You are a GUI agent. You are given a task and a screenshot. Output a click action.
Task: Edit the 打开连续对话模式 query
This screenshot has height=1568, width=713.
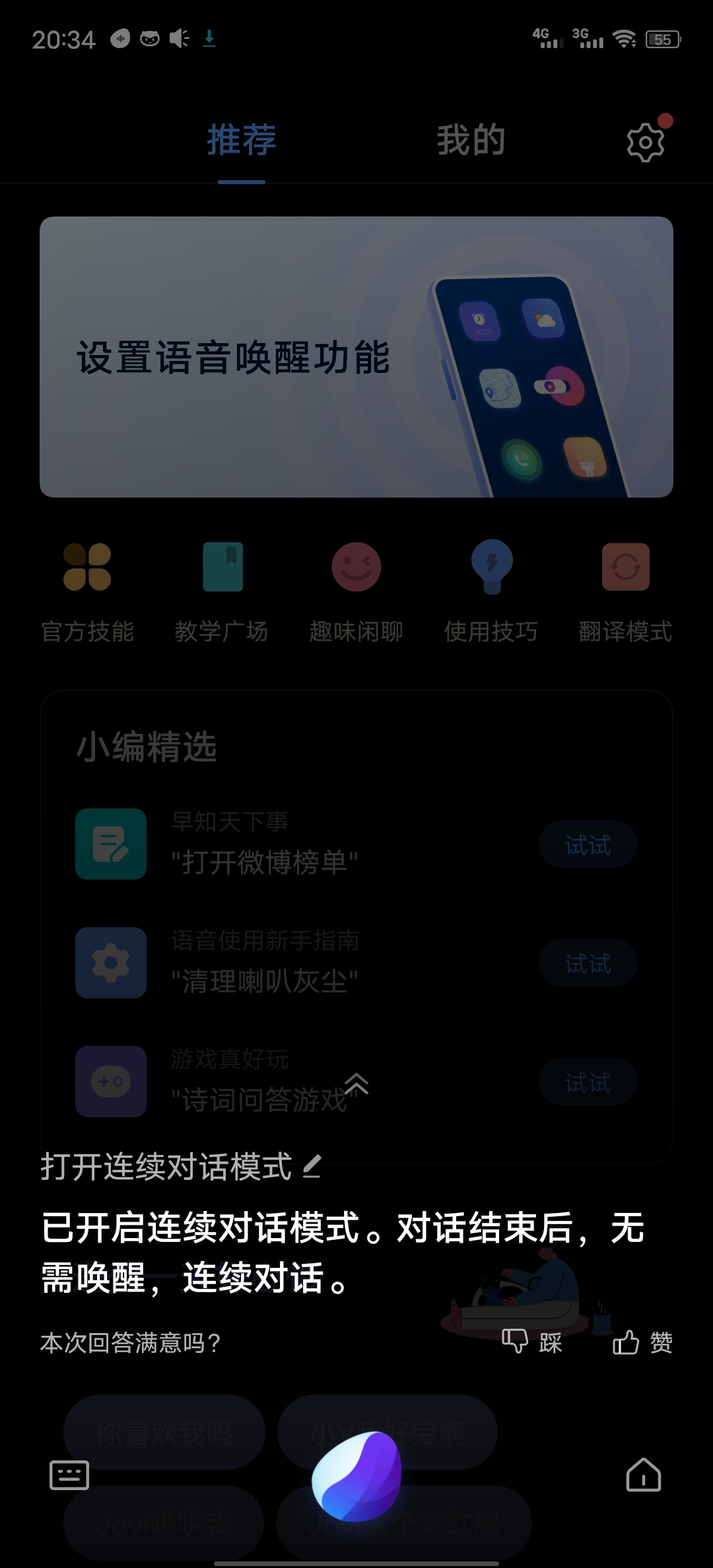click(x=312, y=1167)
